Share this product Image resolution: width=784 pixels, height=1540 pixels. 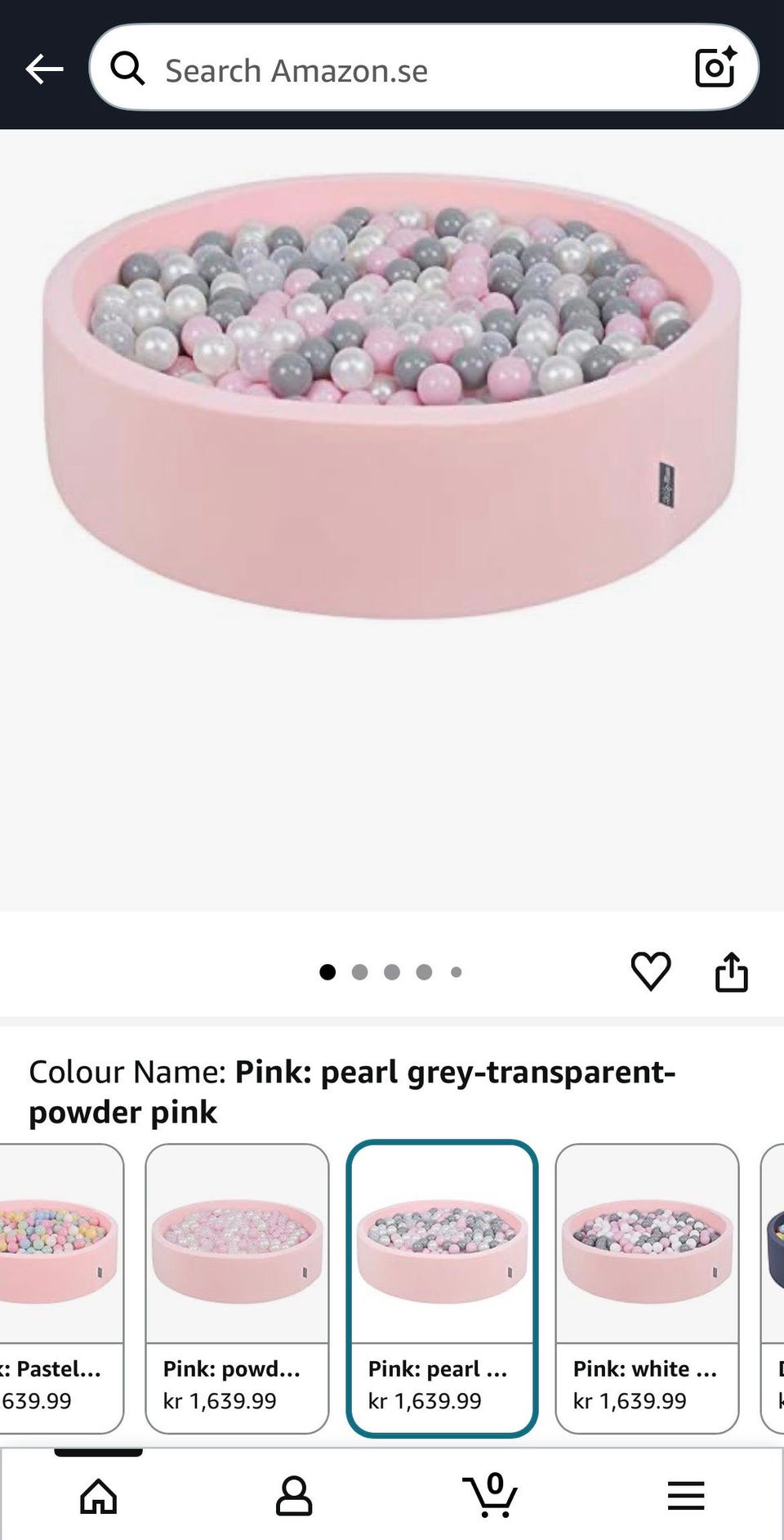731,971
